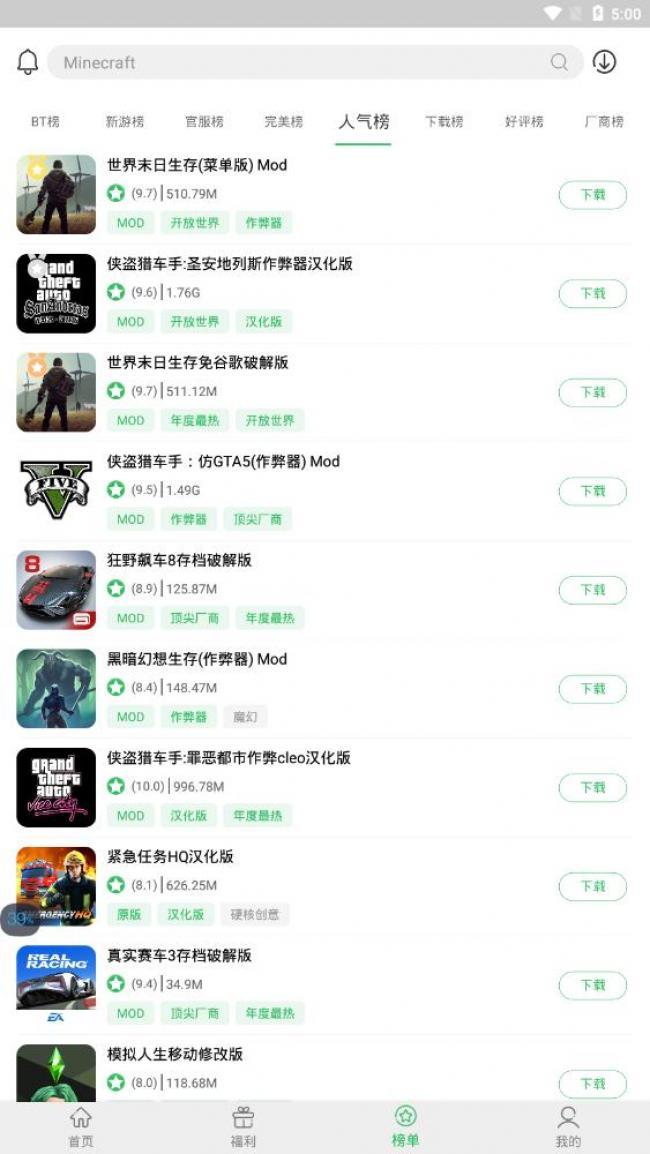This screenshot has width=650, height=1154.
Task: Open the notifications bell
Action: (x=28, y=62)
